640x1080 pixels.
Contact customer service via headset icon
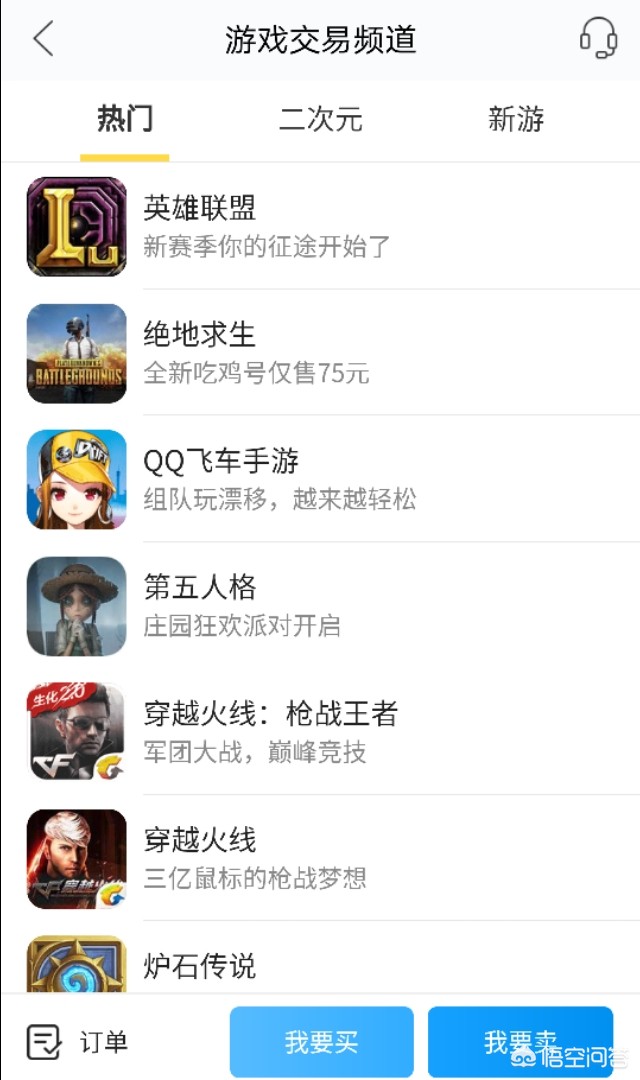tap(598, 39)
